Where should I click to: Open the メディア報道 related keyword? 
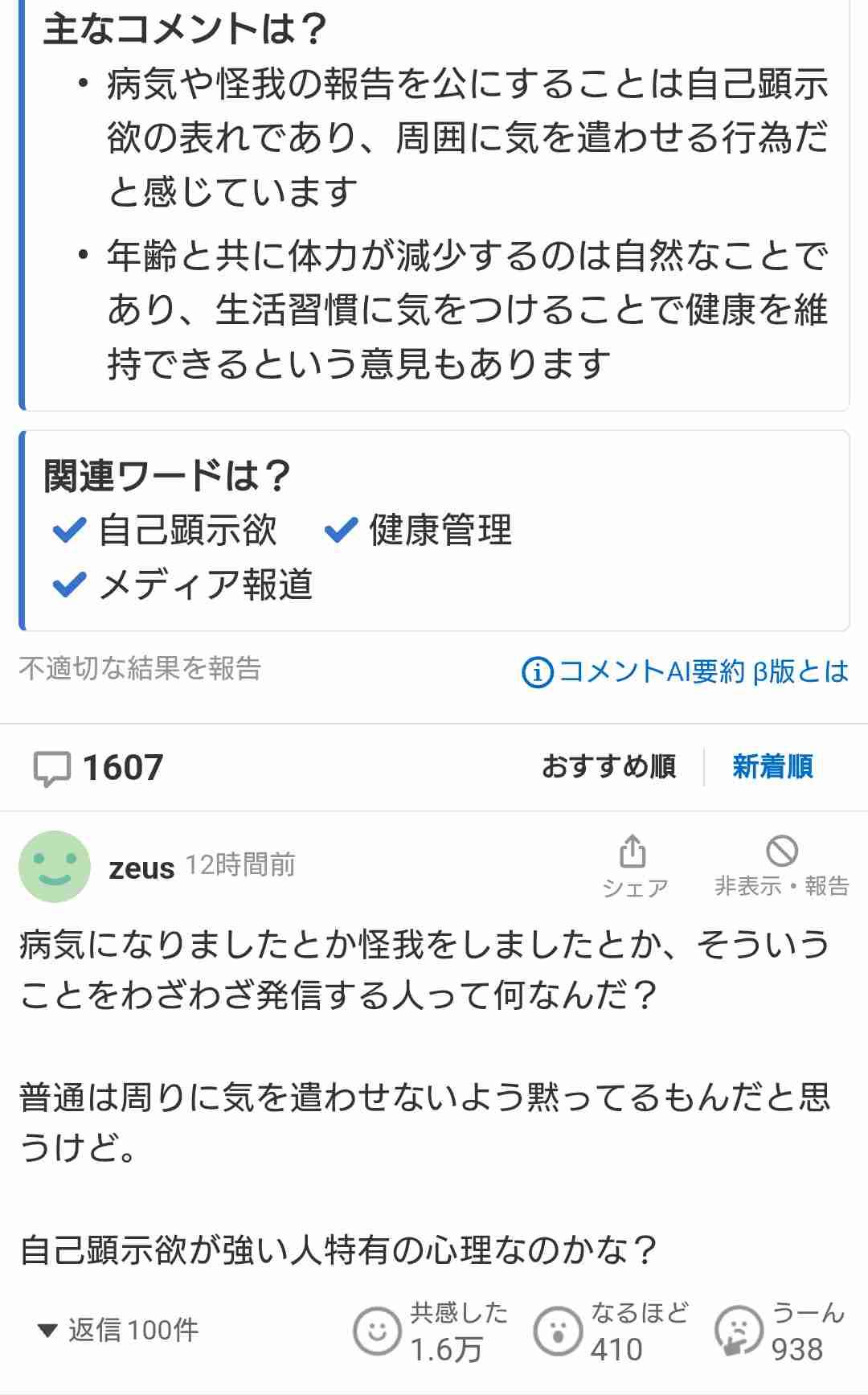(182, 585)
